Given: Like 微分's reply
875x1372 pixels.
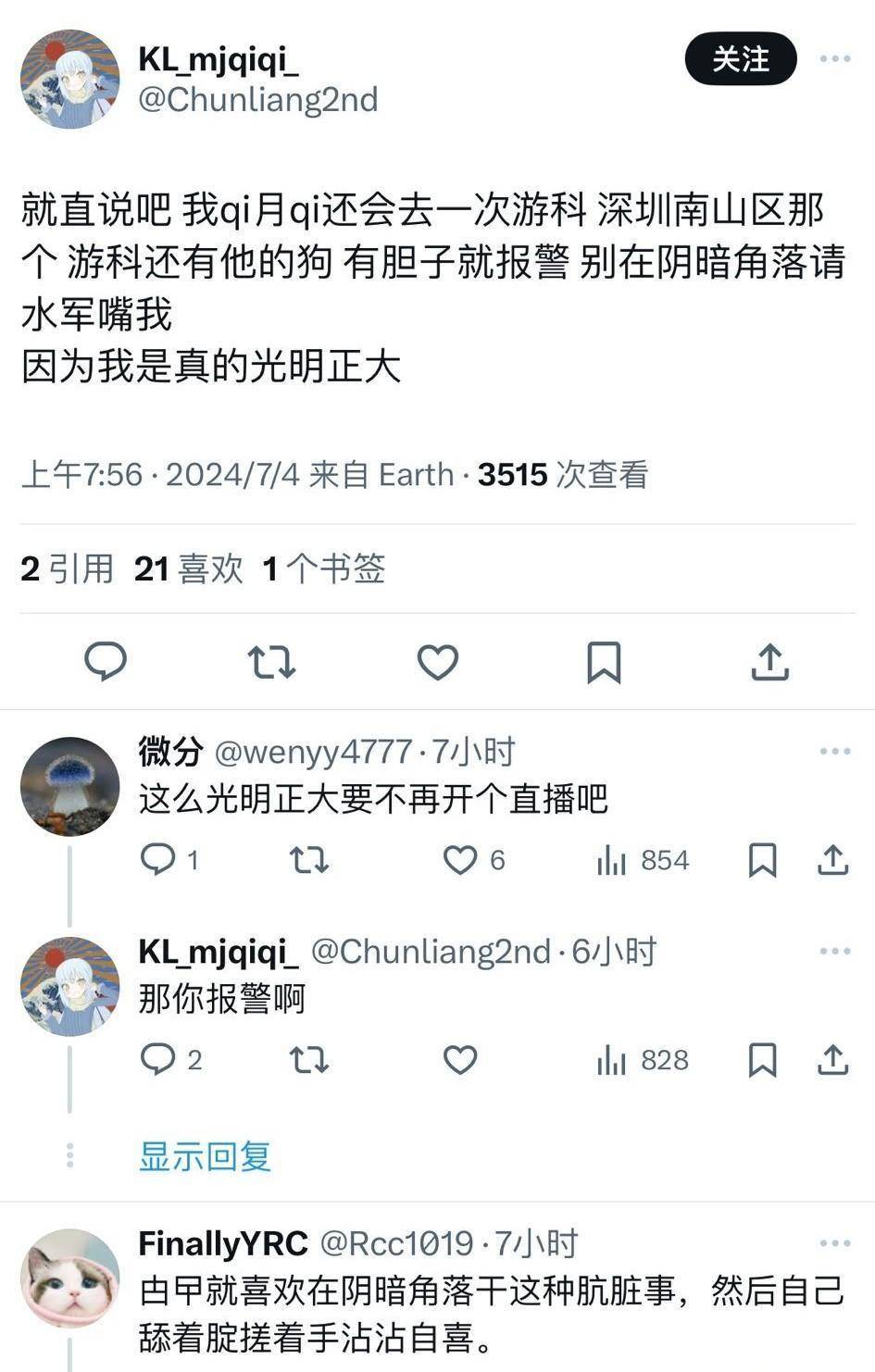Looking at the screenshot, I should 460,860.
